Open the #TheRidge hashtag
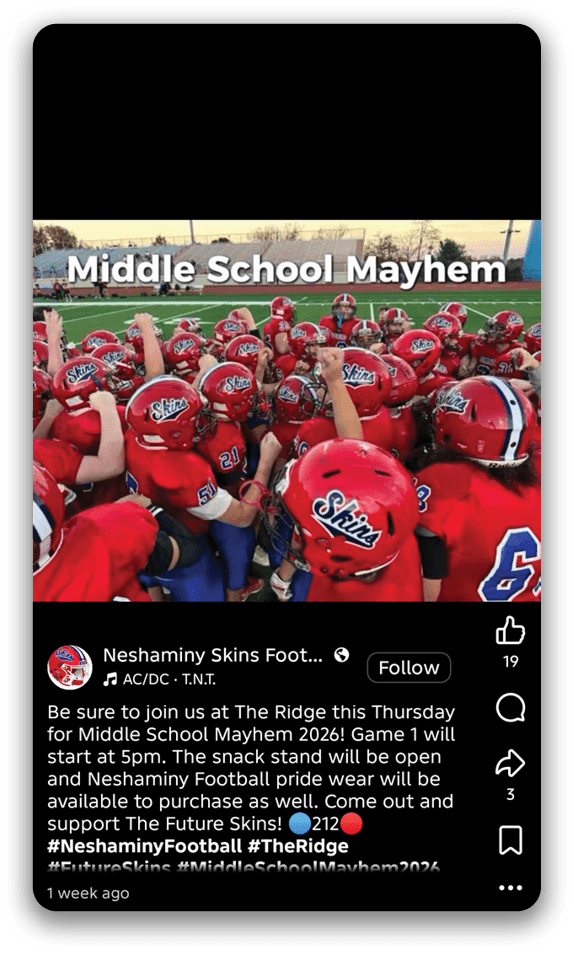Viewport: 574px width, 953px height. point(299,846)
